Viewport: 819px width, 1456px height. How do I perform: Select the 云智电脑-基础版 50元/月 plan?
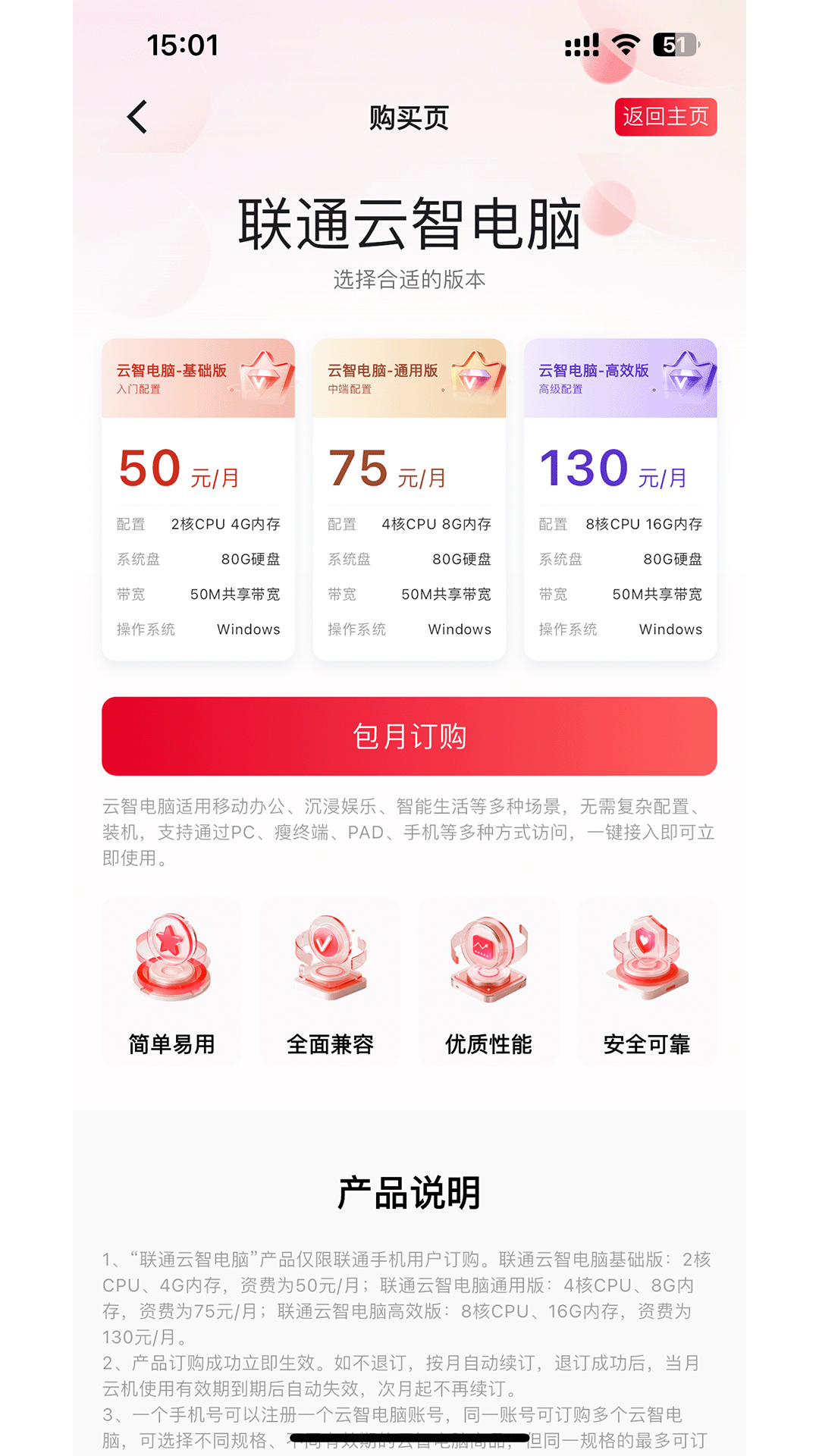pyautogui.click(x=198, y=499)
